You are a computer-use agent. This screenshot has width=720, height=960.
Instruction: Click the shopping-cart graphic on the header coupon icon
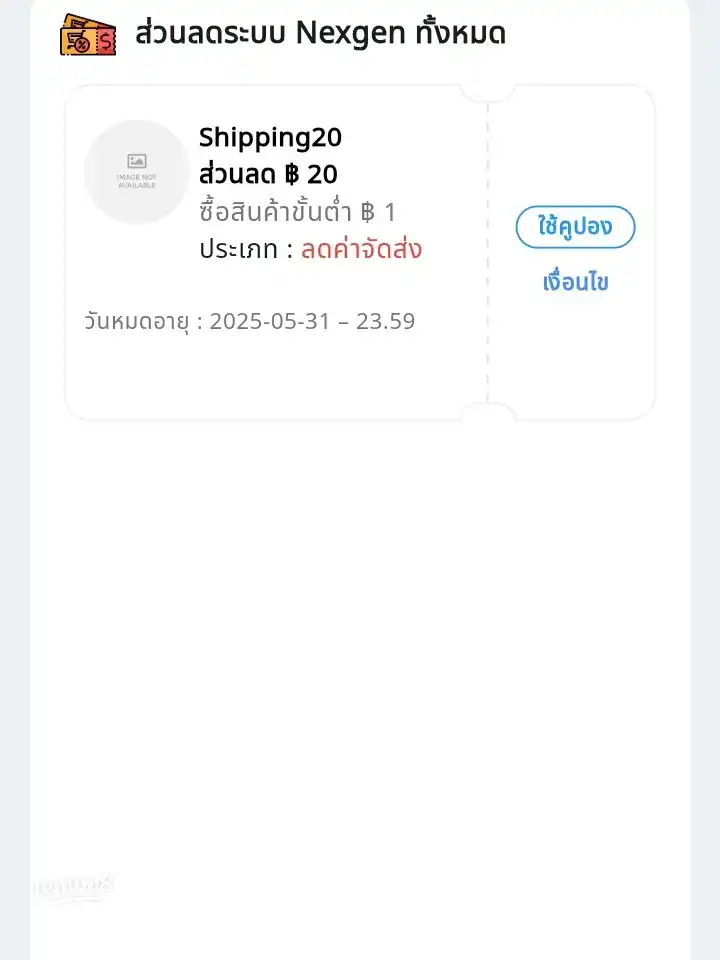pyautogui.click(x=76, y=40)
